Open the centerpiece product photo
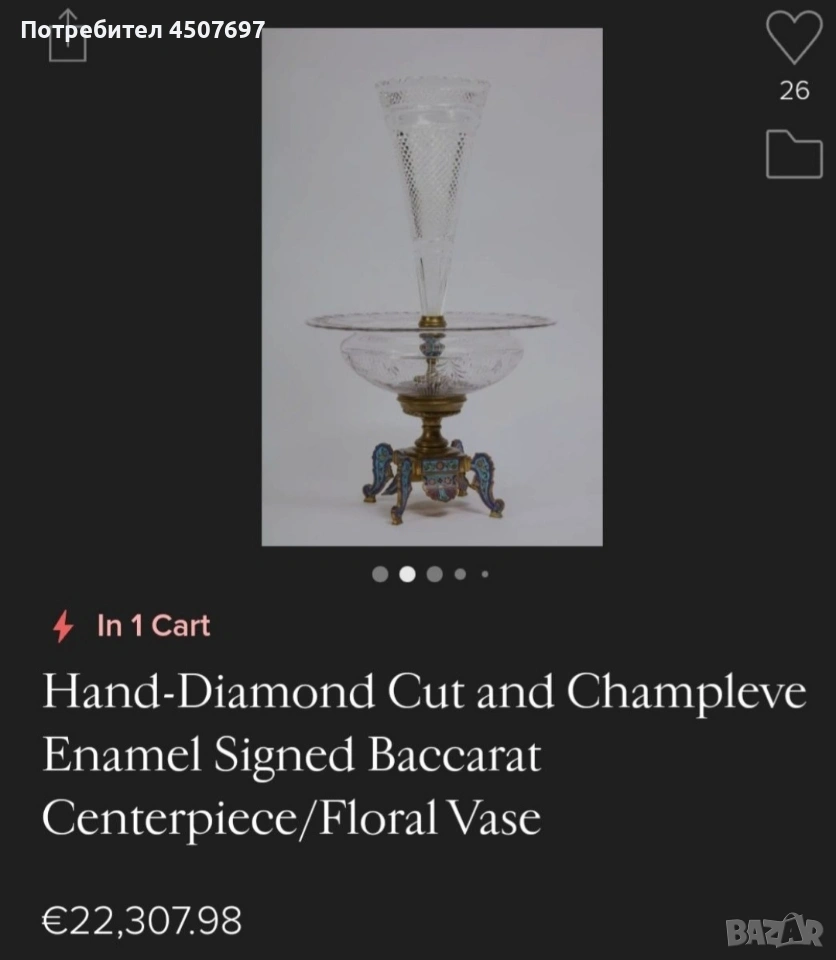836x960 pixels. pyautogui.click(x=432, y=287)
